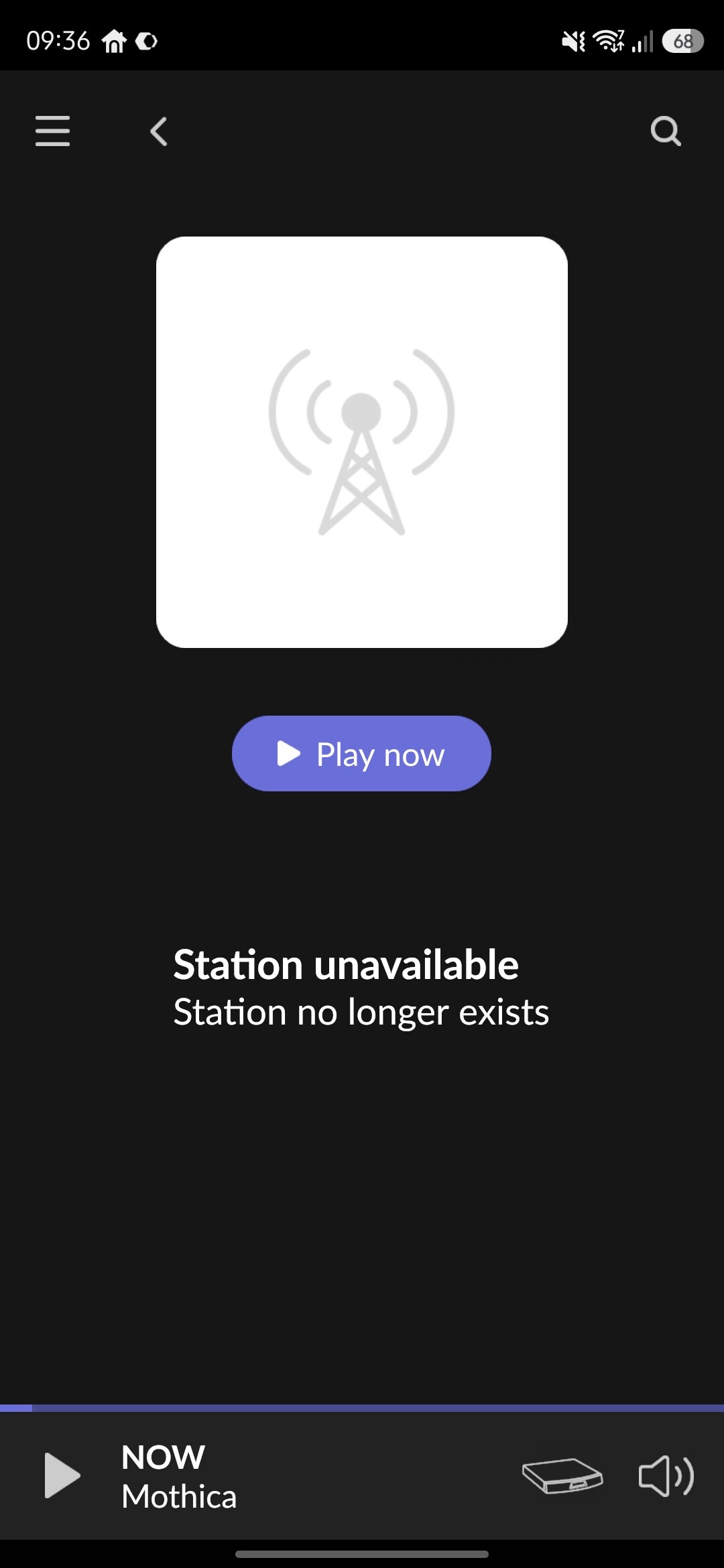Open the hamburger drawer menu

52,131
